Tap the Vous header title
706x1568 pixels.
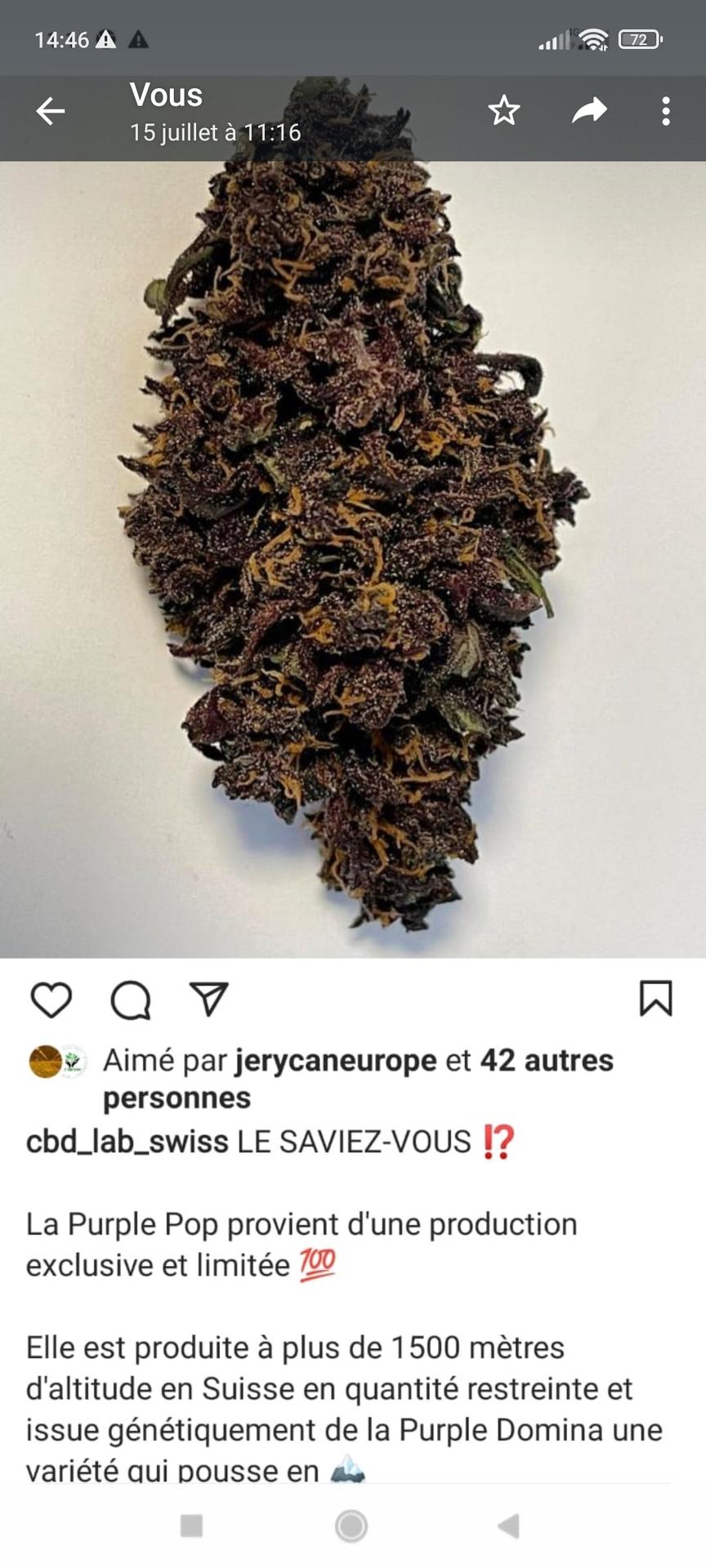(168, 96)
